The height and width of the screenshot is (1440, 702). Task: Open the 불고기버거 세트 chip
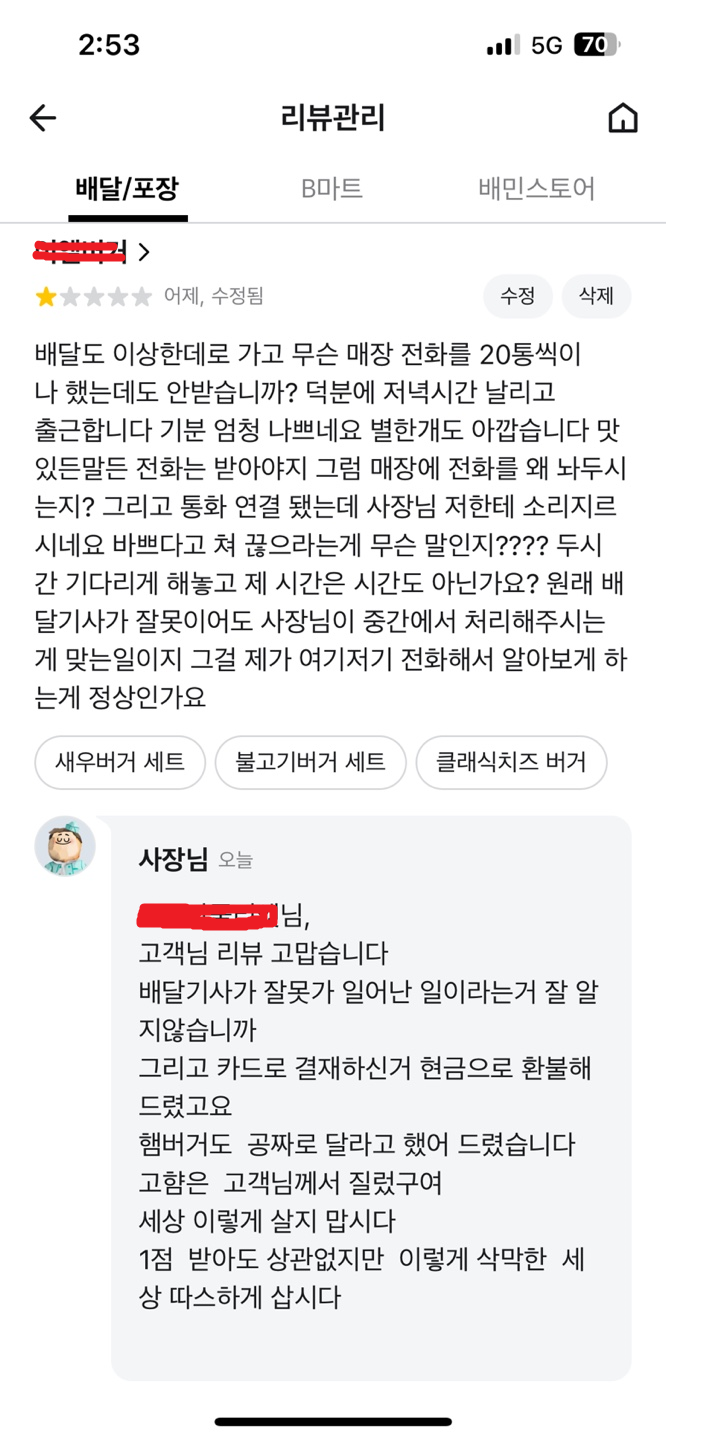(310, 762)
